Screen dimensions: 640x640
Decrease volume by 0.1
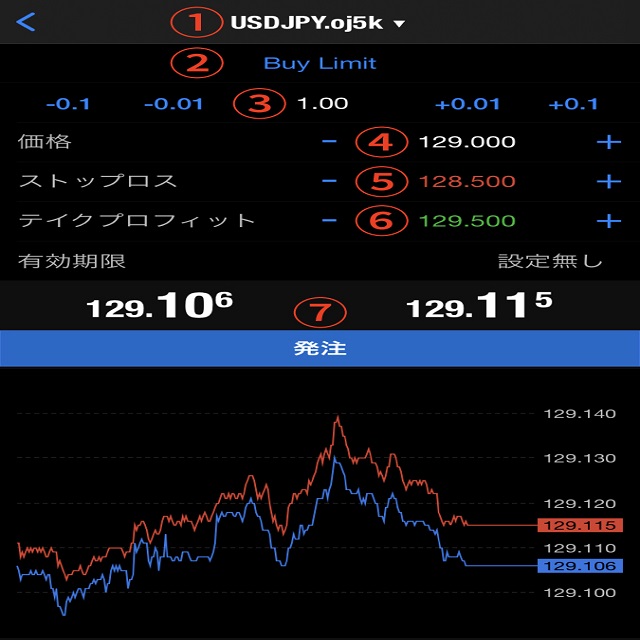point(68,103)
